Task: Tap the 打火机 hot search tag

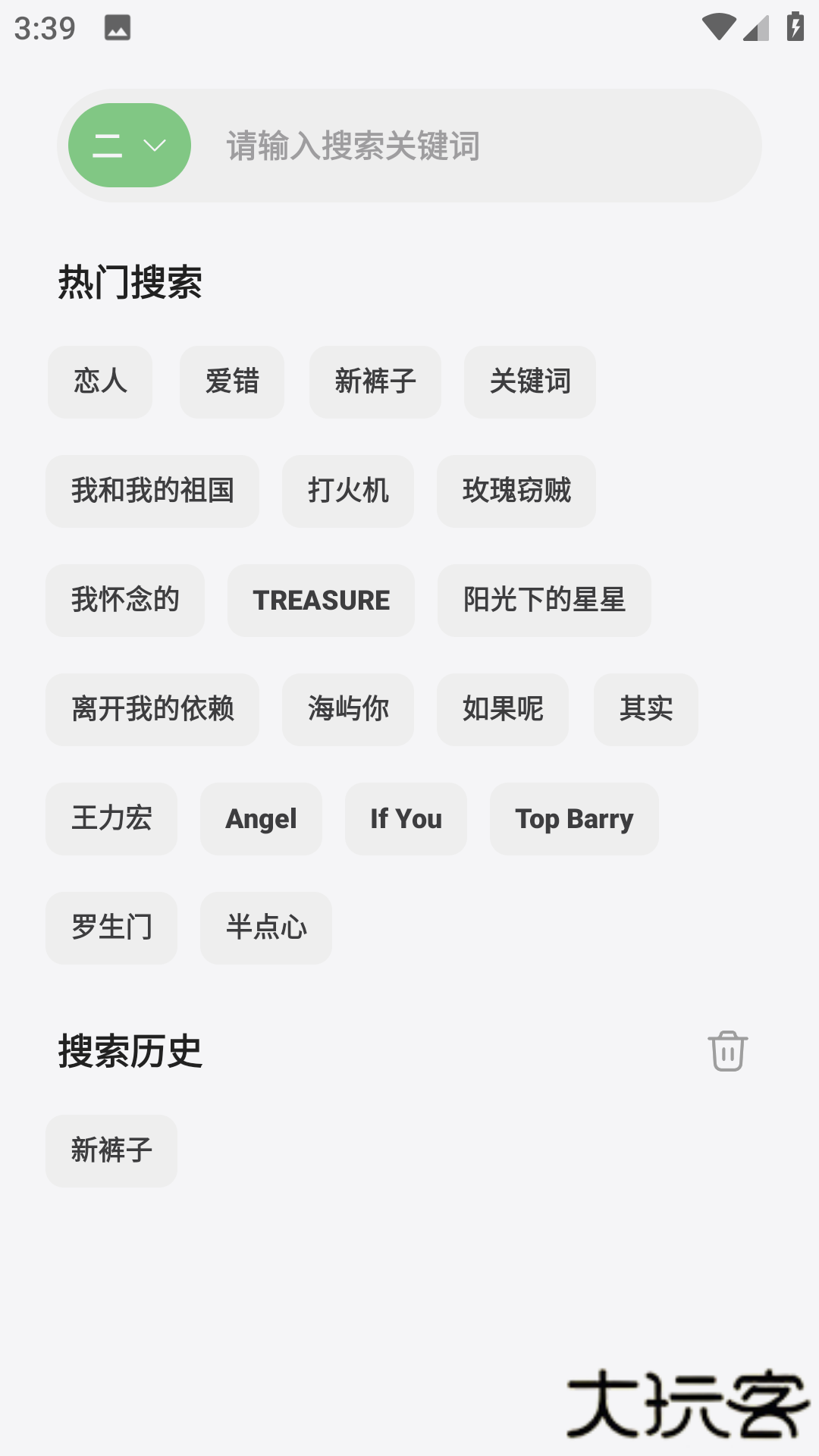Action: click(348, 491)
